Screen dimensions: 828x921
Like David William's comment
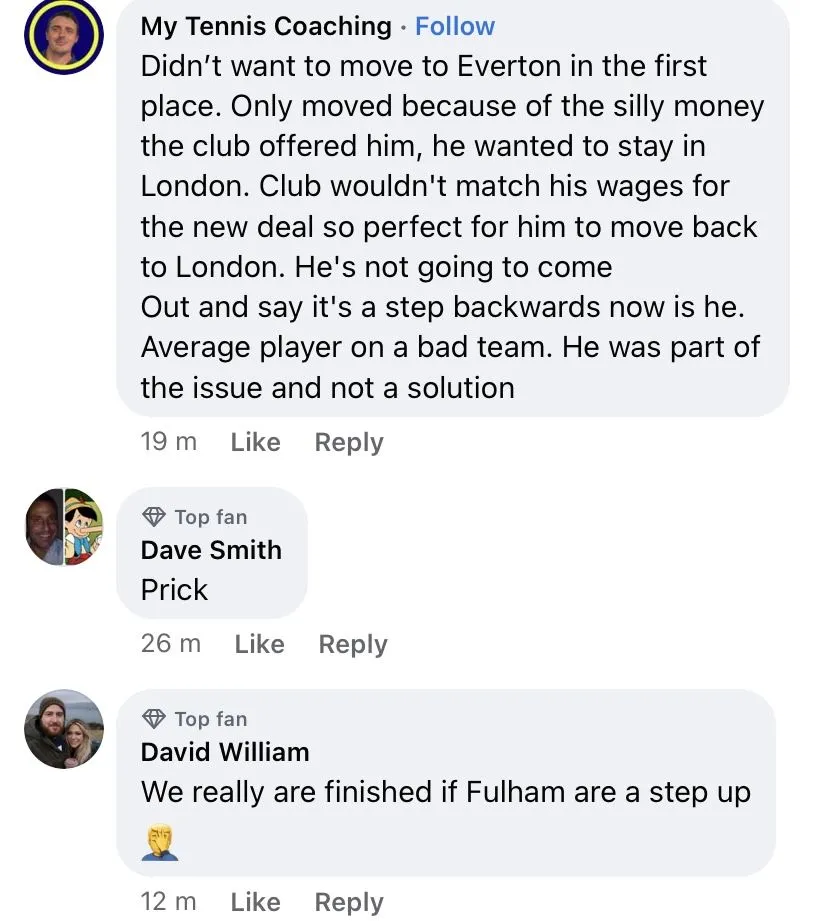click(x=255, y=902)
